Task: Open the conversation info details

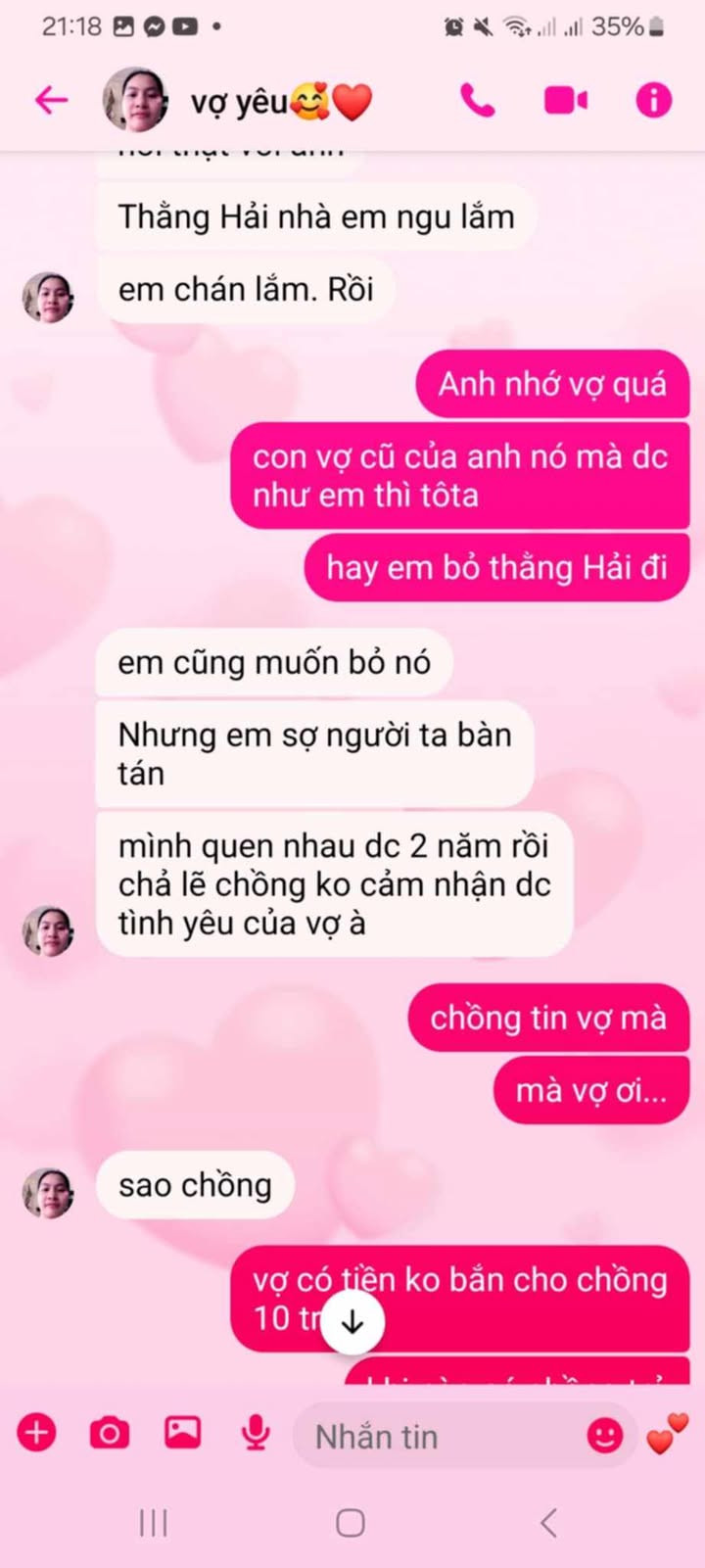Action: [653, 100]
